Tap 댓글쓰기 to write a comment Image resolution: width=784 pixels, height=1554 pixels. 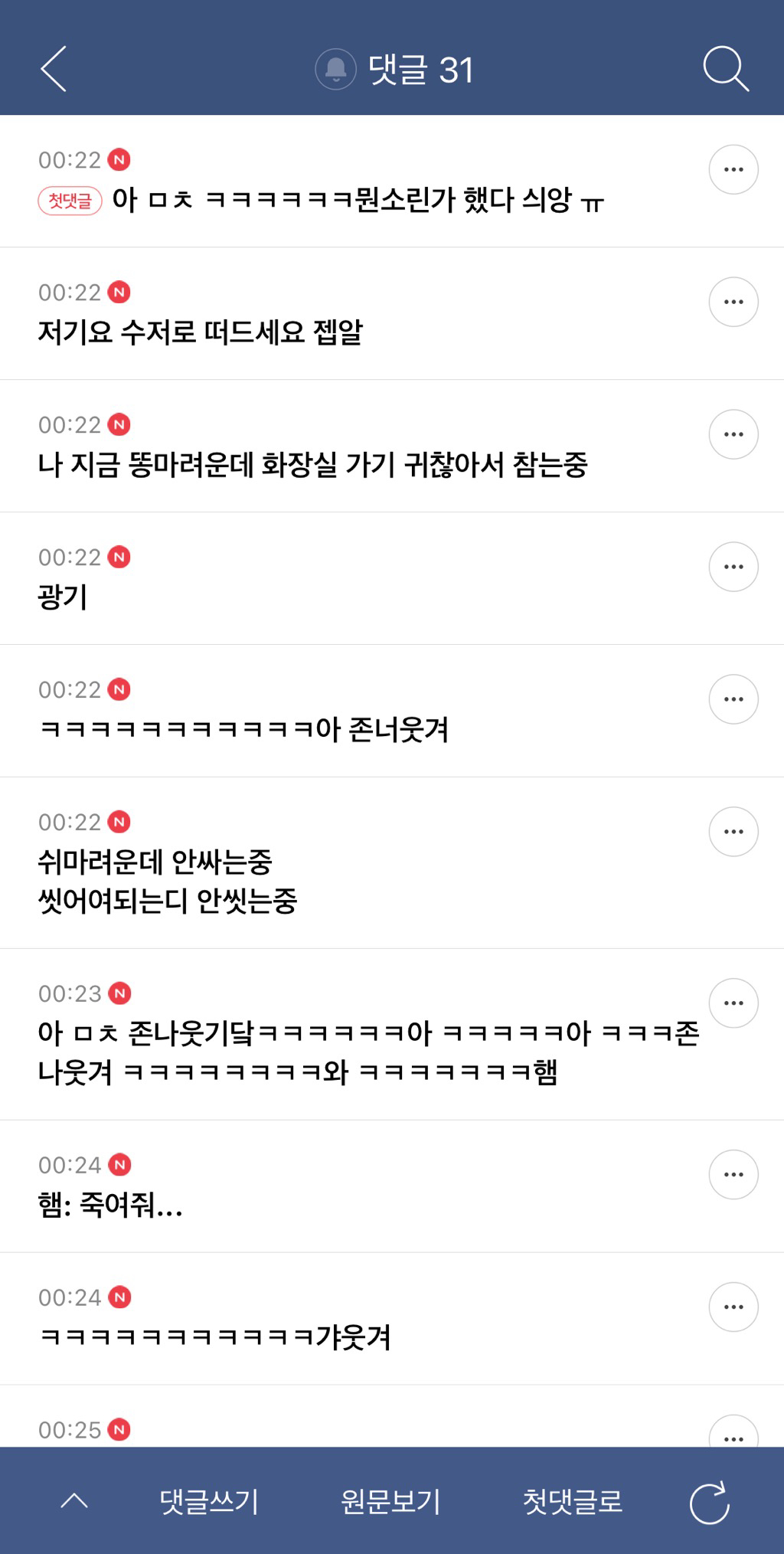[209, 1501]
